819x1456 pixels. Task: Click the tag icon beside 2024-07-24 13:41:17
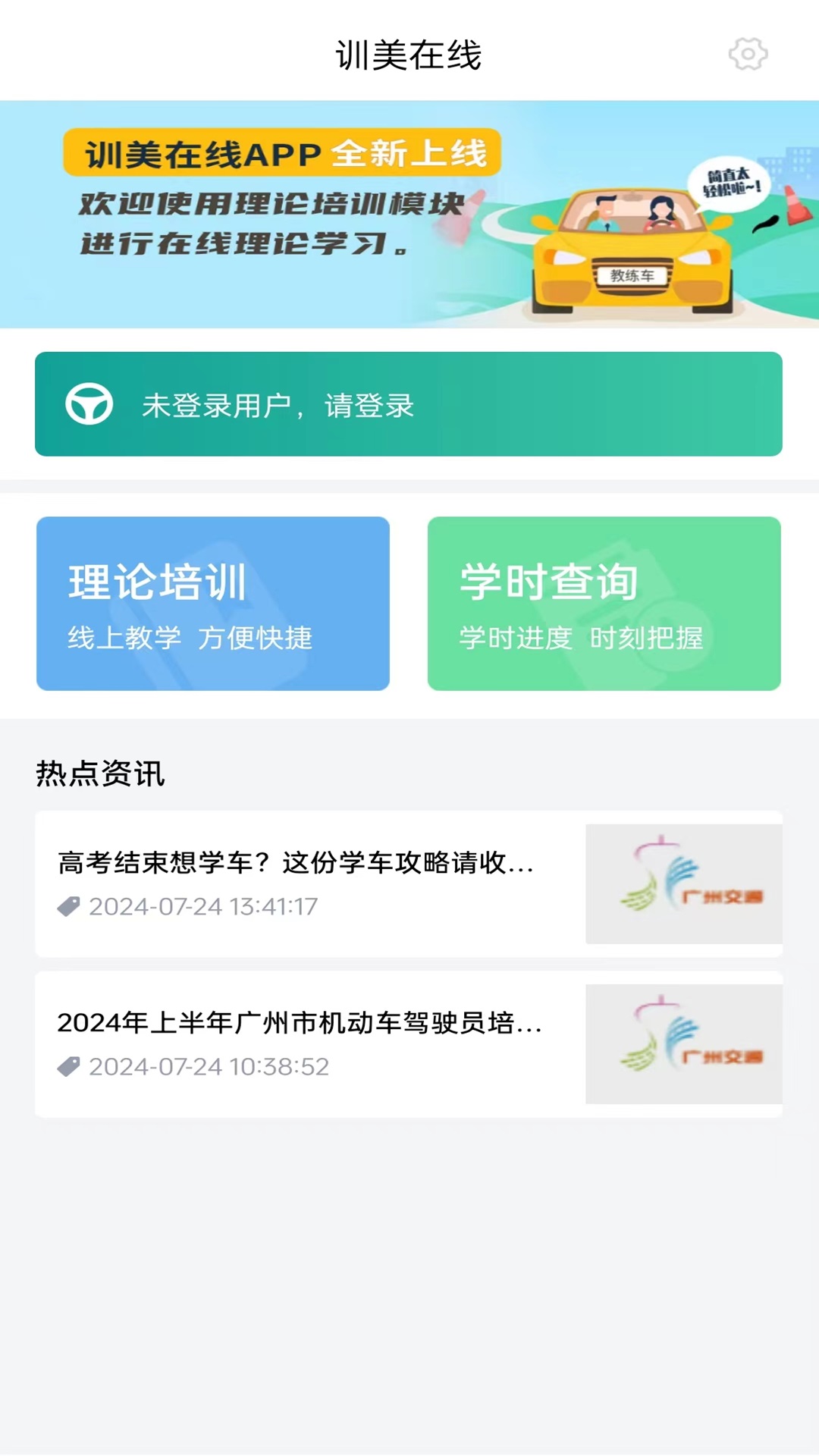point(68,905)
